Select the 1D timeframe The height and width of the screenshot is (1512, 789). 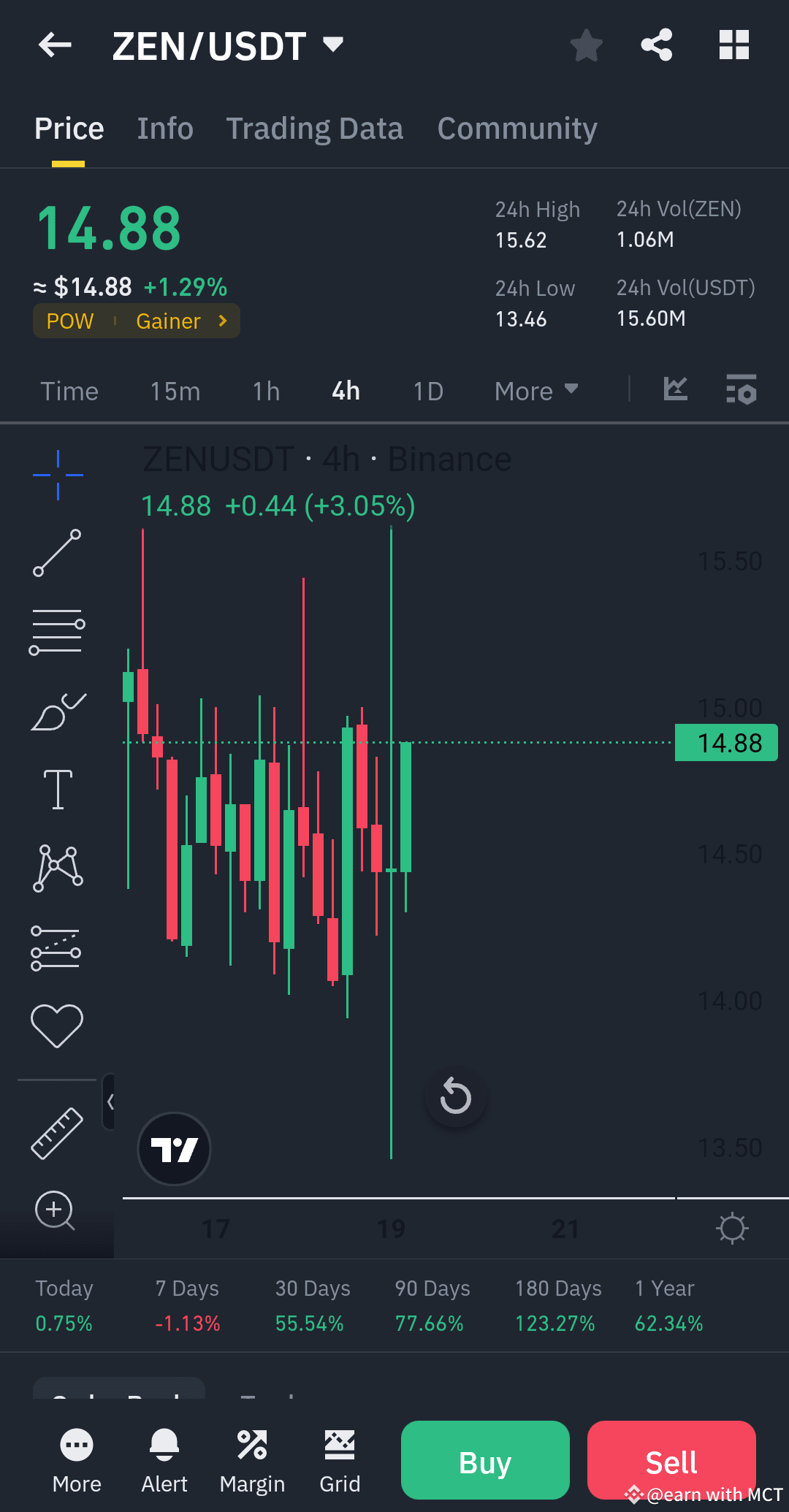[427, 391]
